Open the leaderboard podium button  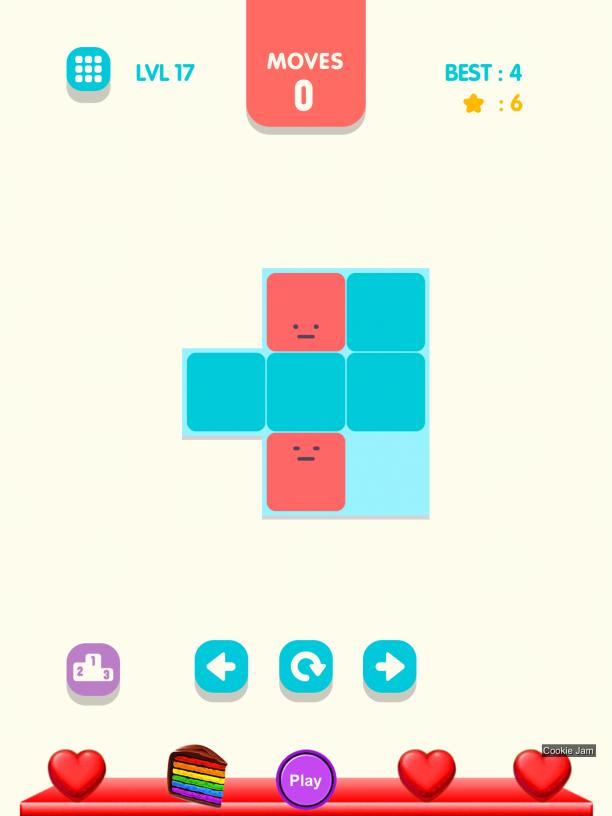[x=93, y=669]
